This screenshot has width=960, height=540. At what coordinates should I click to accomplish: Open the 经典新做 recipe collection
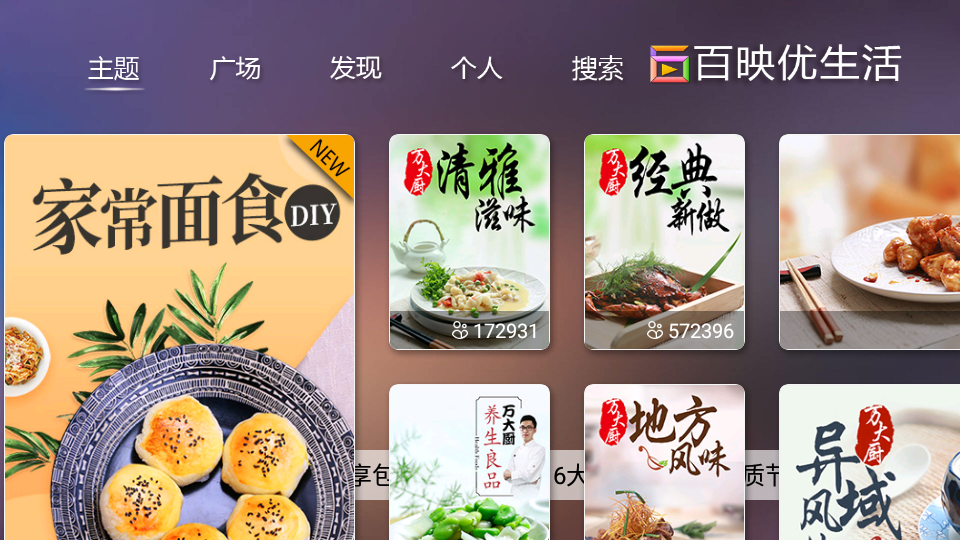point(664,242)
